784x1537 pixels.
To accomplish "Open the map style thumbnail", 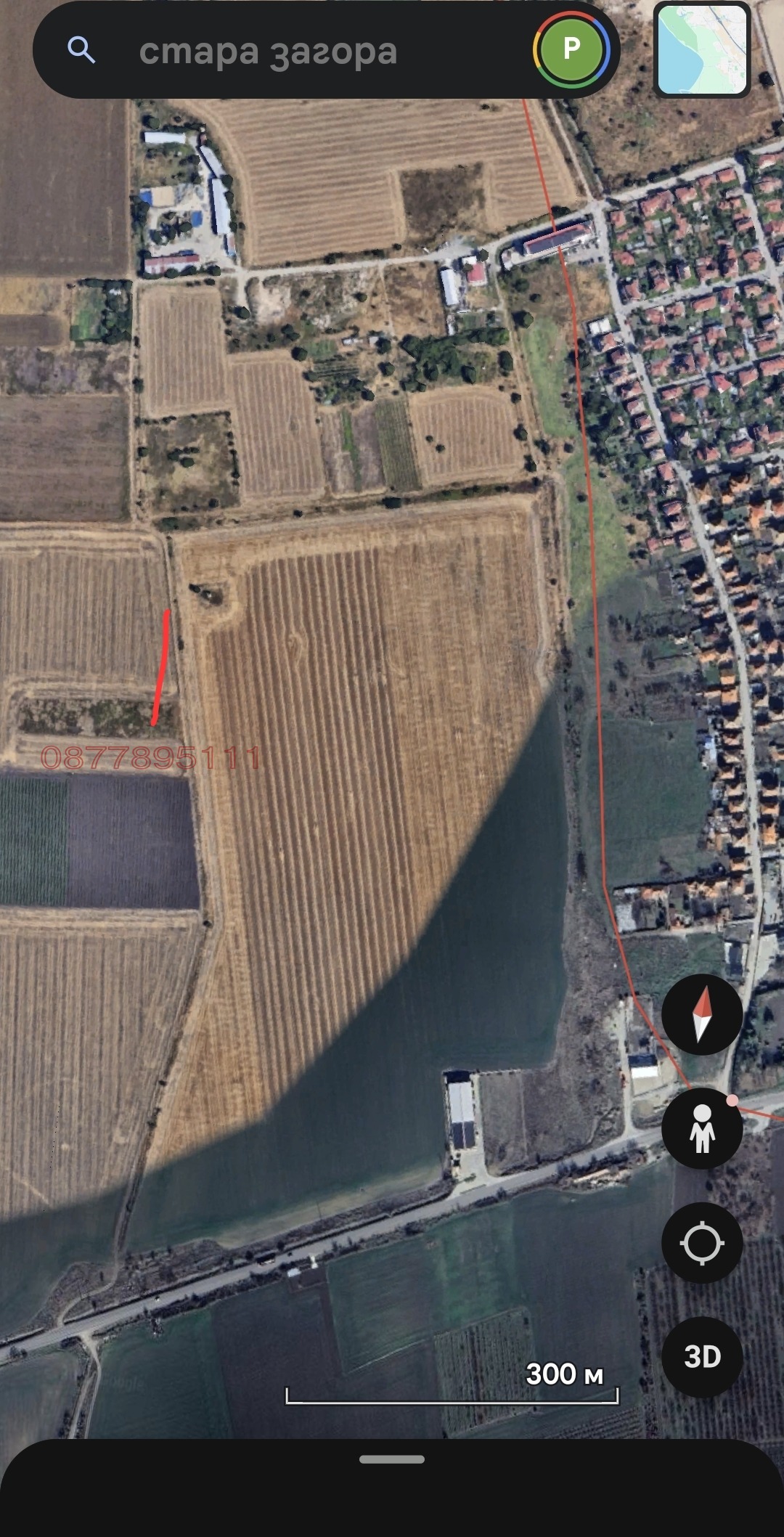I will (x=702, y=49).
